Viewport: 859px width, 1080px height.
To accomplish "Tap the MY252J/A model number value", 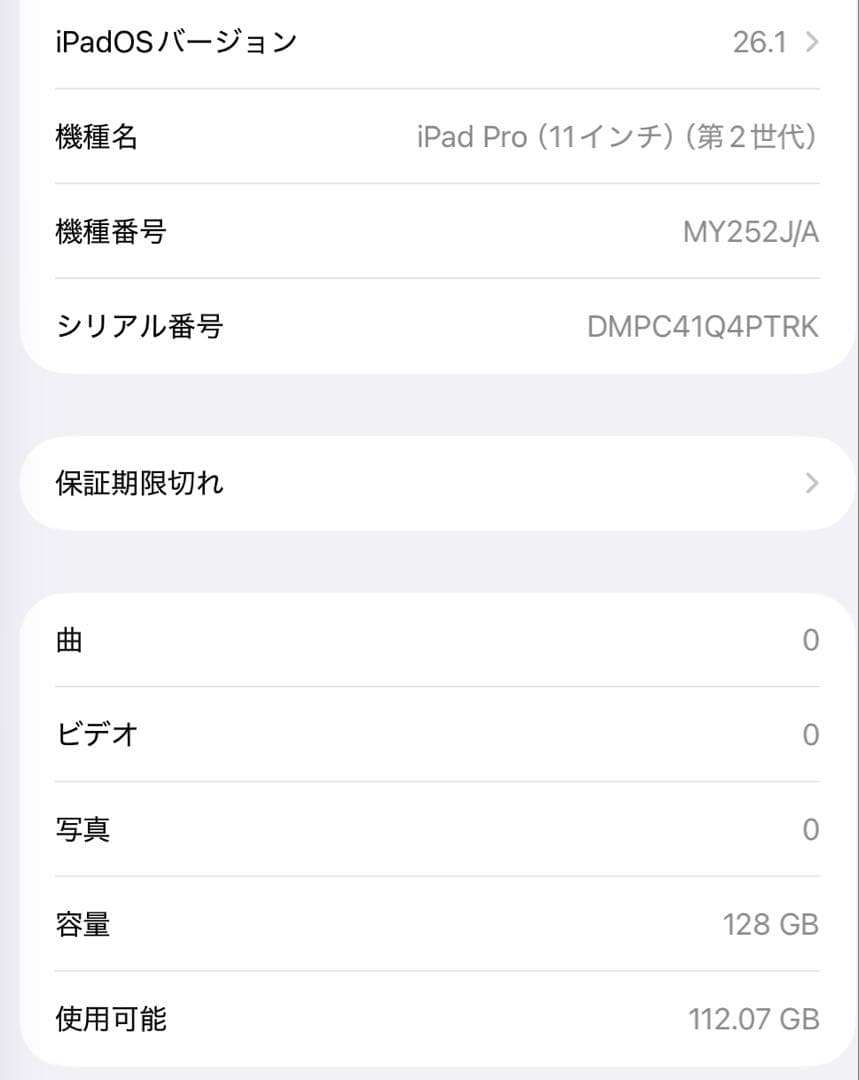I will [751, 231].
